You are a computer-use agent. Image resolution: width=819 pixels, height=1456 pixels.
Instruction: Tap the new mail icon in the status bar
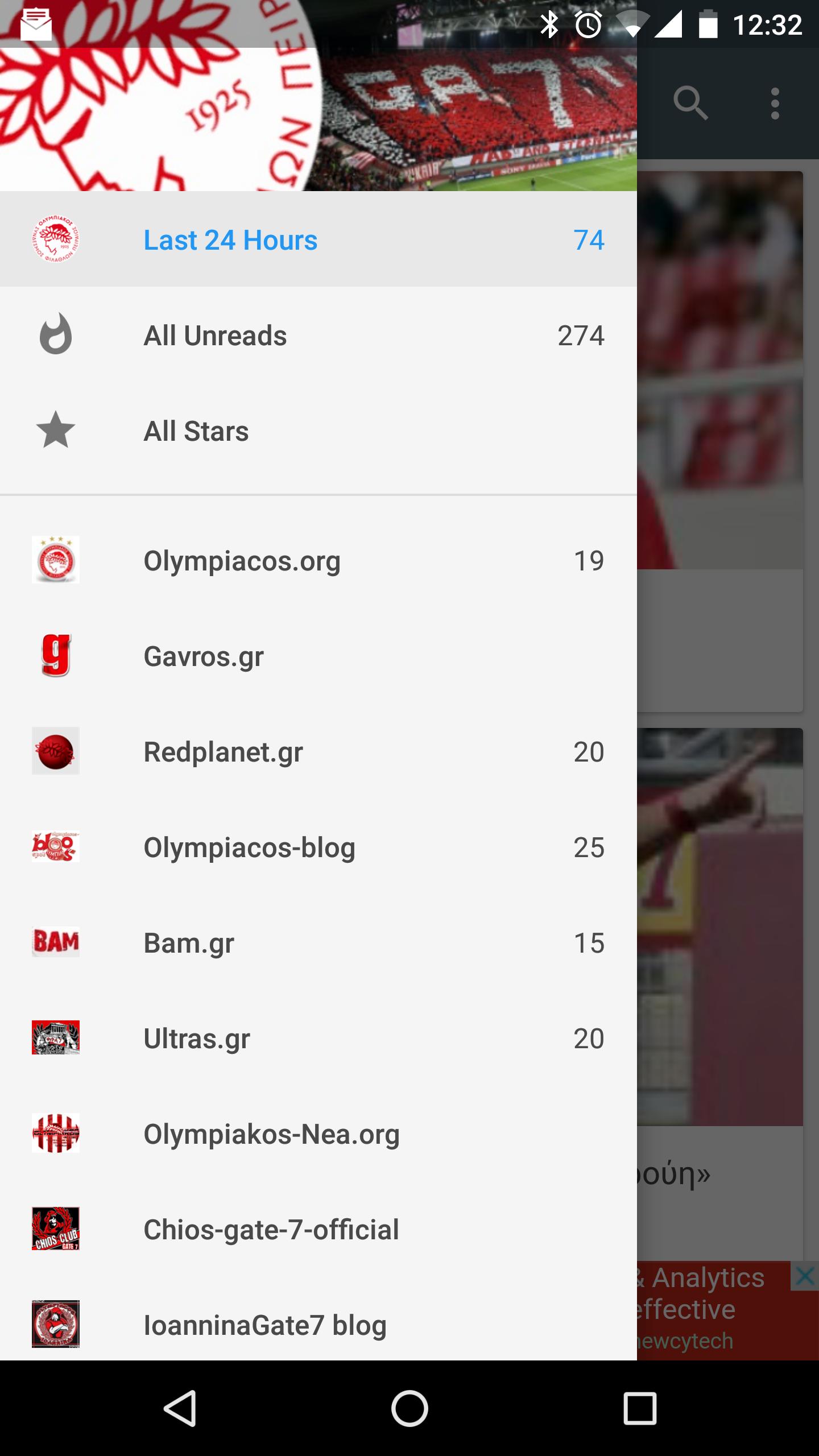[36, 23]
